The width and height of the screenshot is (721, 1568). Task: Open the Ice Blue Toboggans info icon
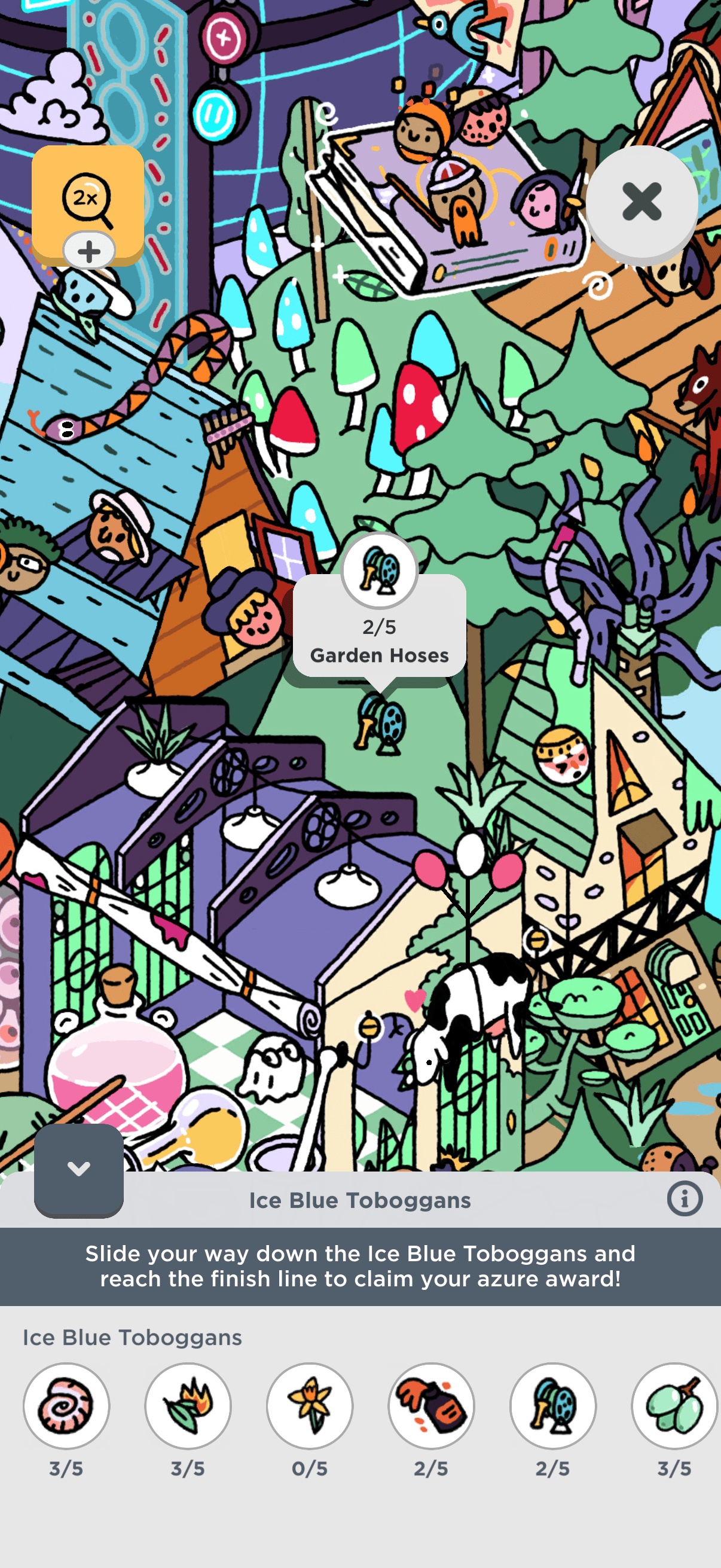(x=684, y=1198)
